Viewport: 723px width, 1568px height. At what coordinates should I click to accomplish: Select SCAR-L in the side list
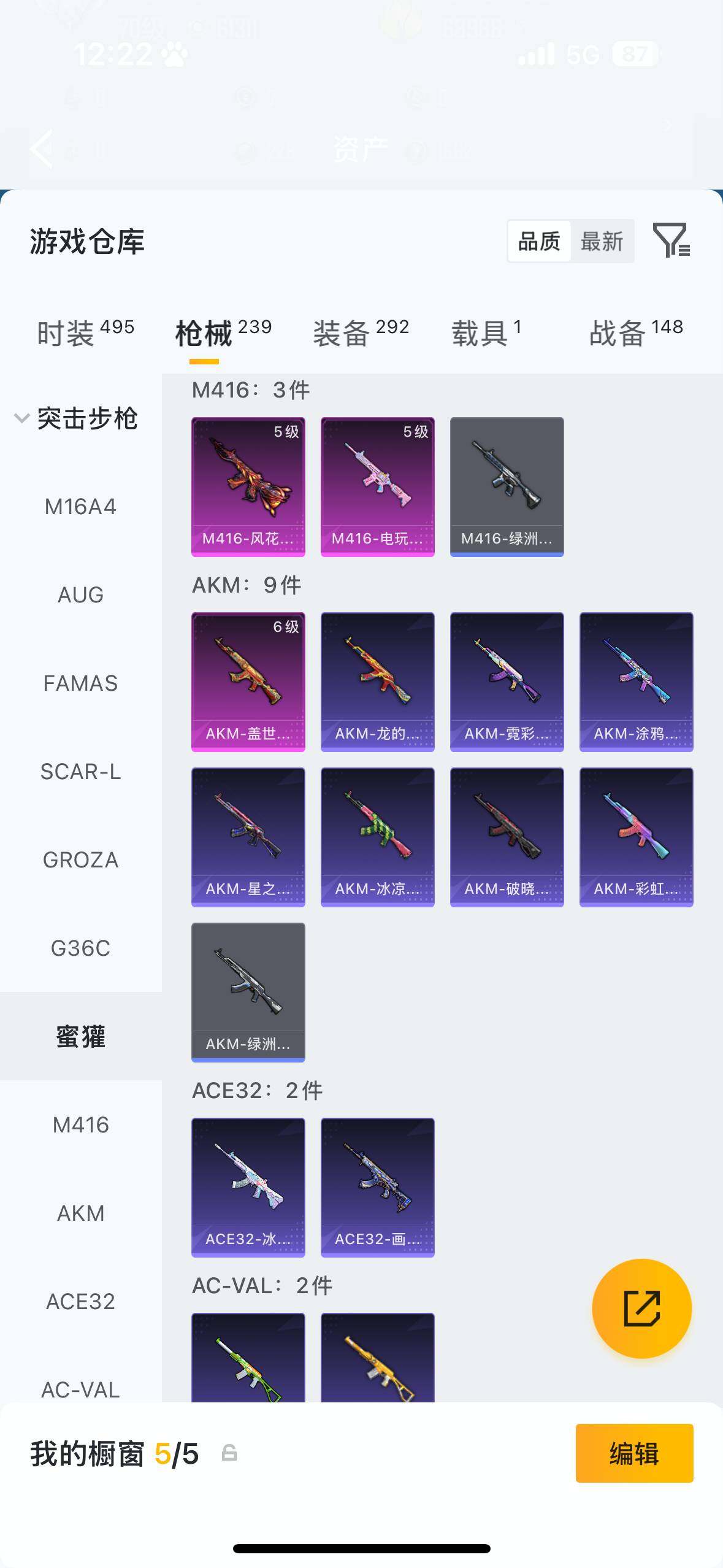[80, 772]
